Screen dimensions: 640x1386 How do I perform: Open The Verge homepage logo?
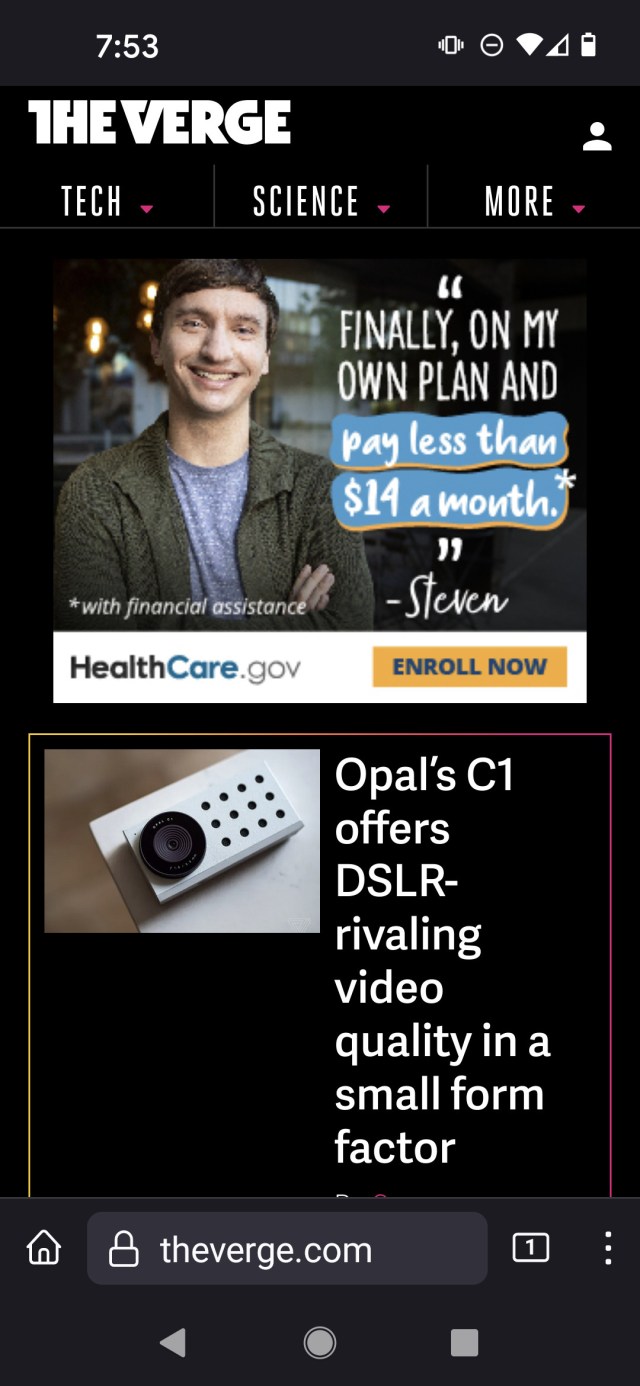[160, 122]
